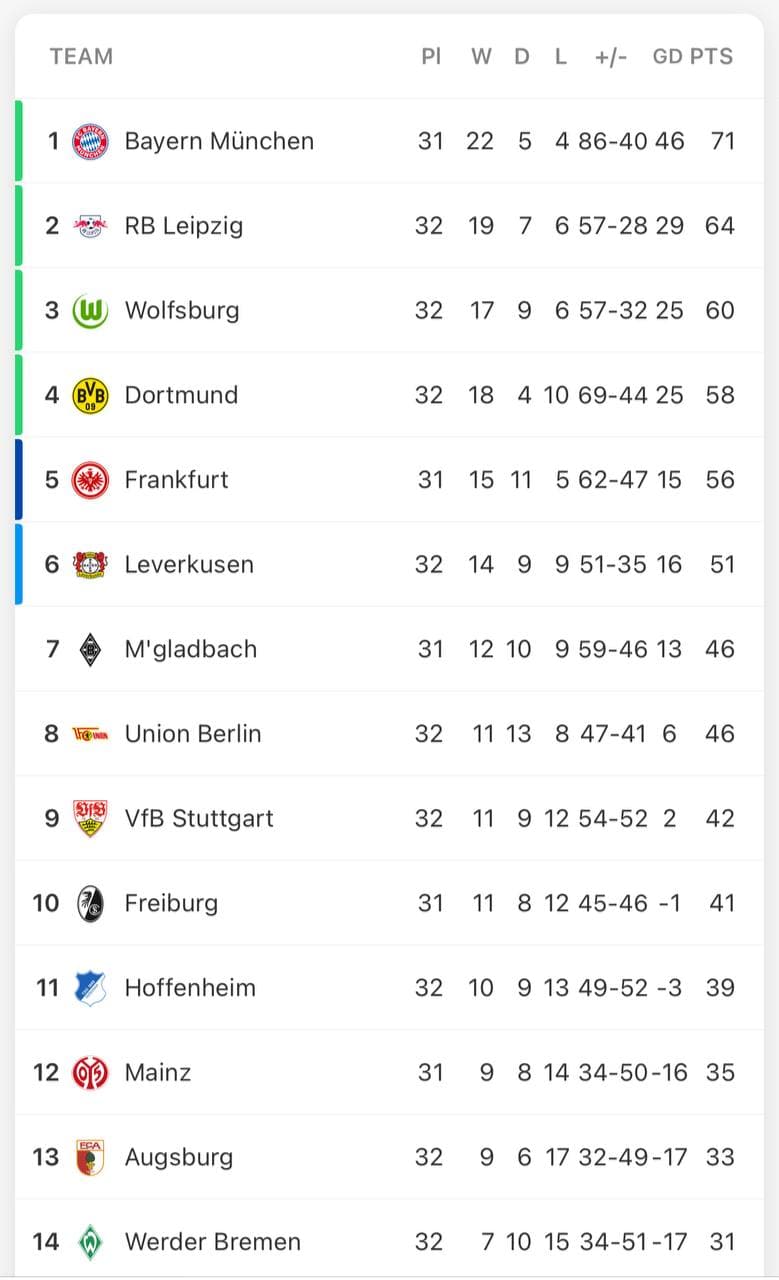Open the Hoffenheim row
Image resolution: width=779 pixels, height=1280 pixels.
189,988
